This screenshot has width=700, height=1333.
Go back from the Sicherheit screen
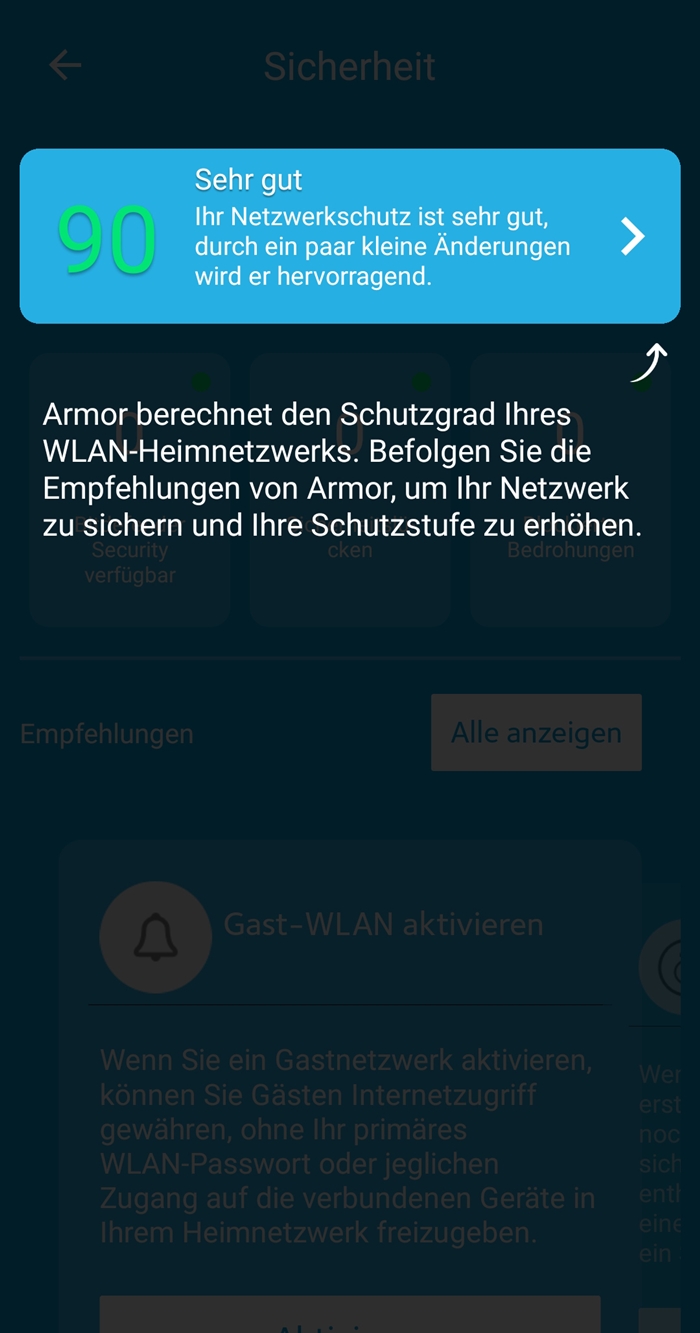(x=65, y=66)
